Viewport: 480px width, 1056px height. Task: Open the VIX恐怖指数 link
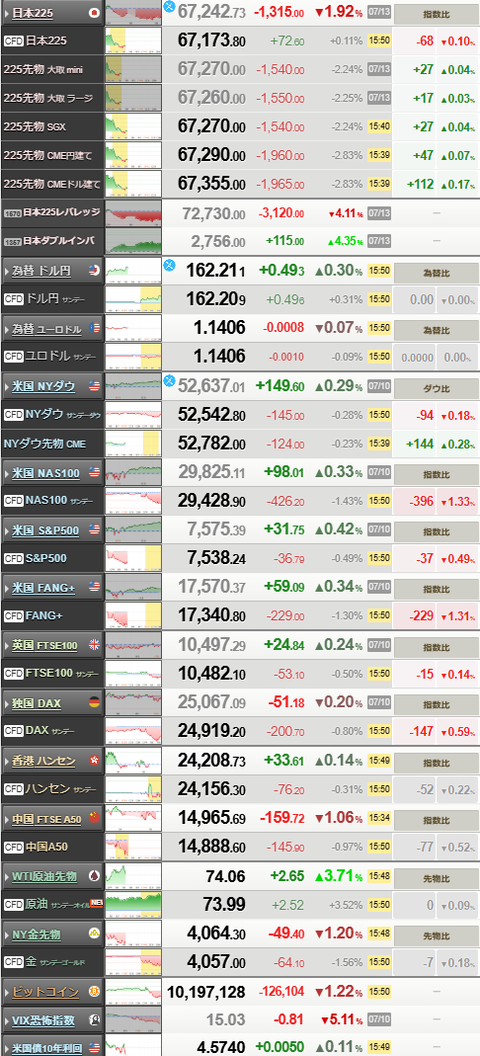click(44, 1020)
